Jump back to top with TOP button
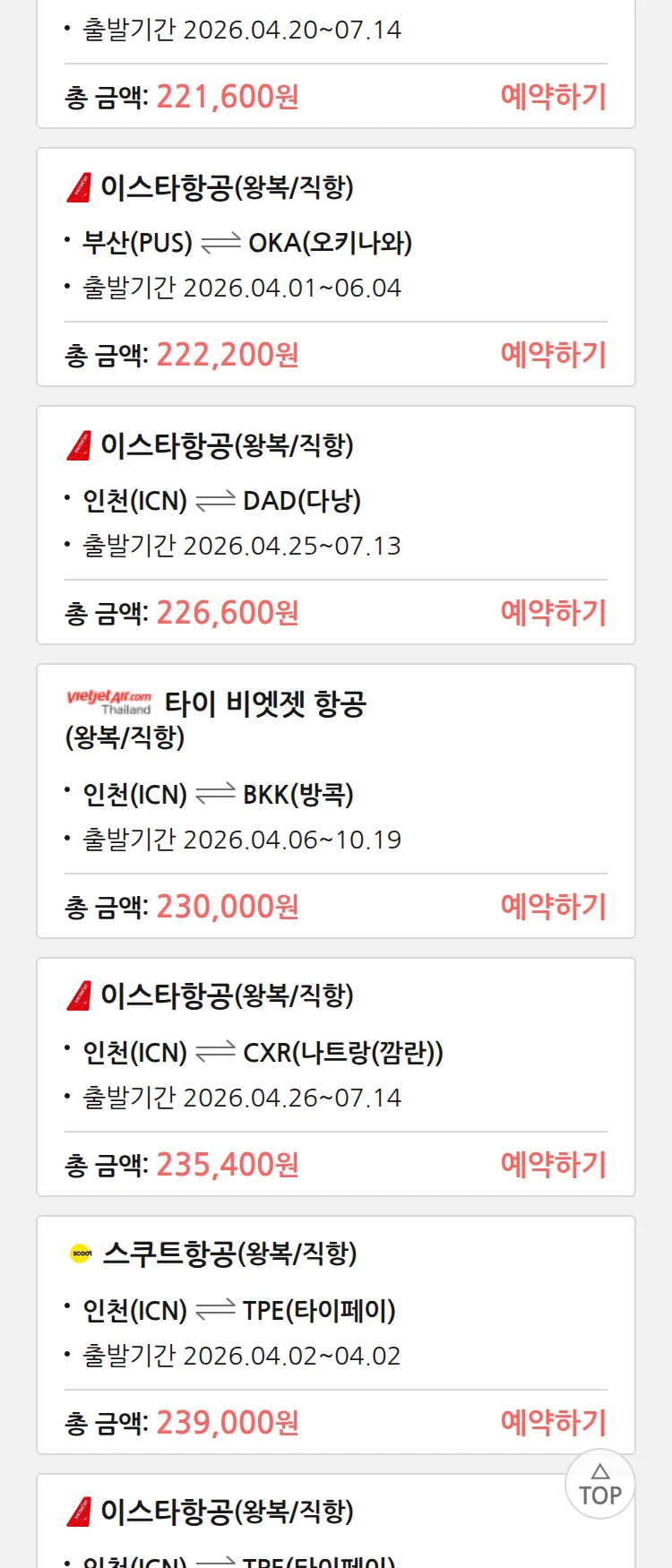The height and width of the screenshot is (1568, 672). point(599,1484)
